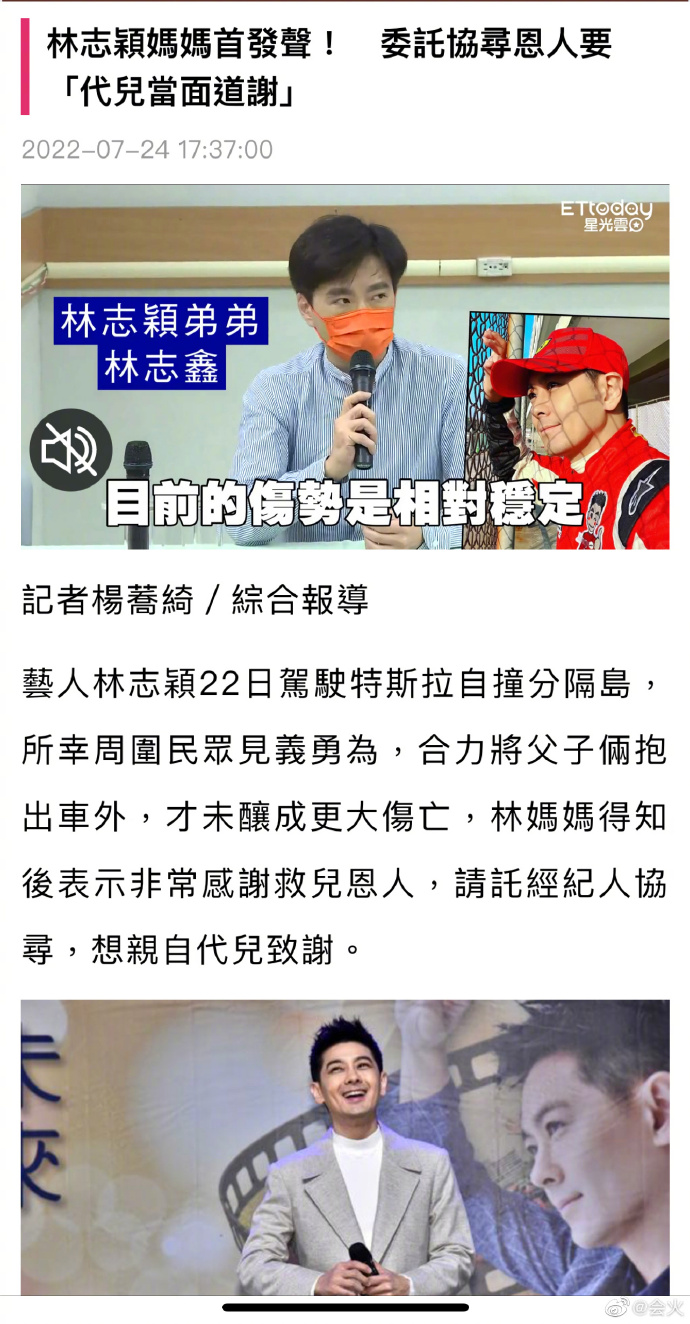Unmute the video with the speaker icon

(70, 449)
